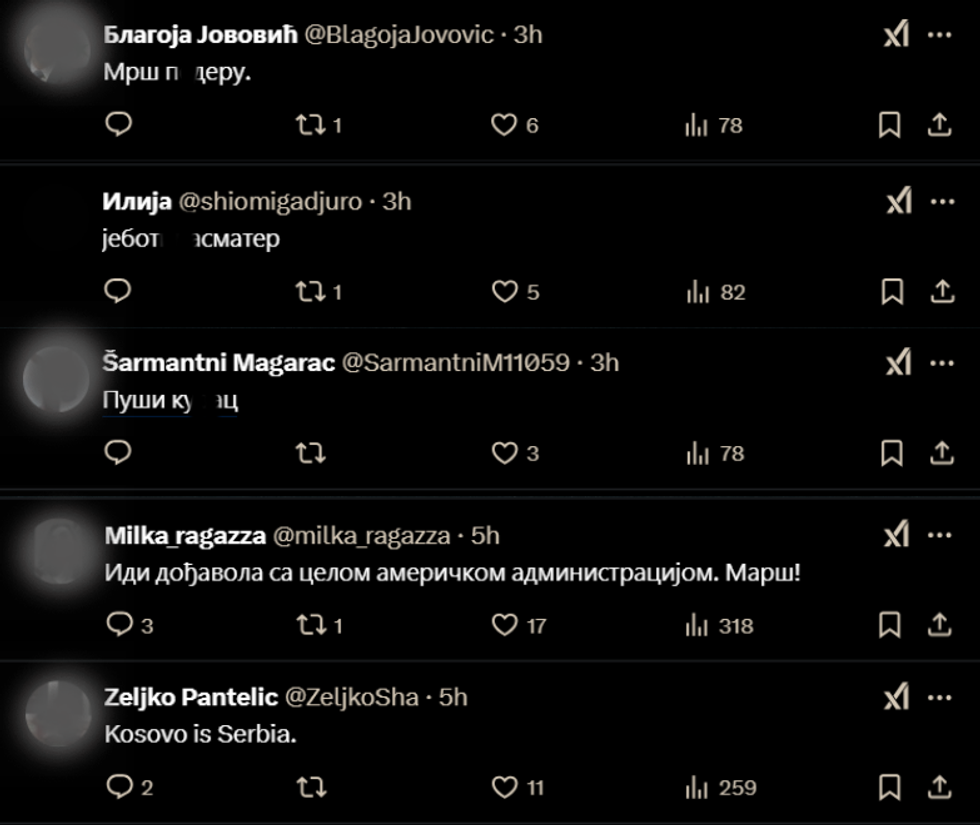The image size is (980, 825).
Task: Bookmark Milka_ragazza's tweet
Action: (890, 625)
